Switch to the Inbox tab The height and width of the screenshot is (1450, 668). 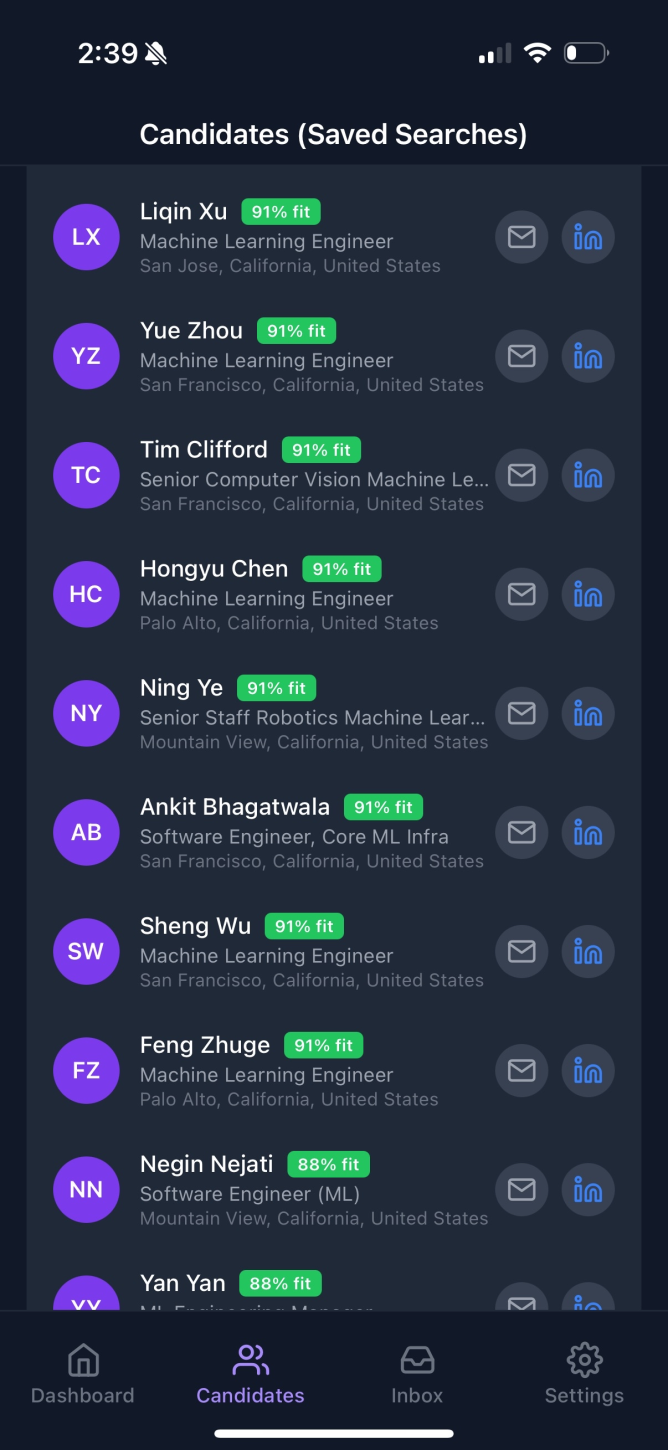(417, 1375)
